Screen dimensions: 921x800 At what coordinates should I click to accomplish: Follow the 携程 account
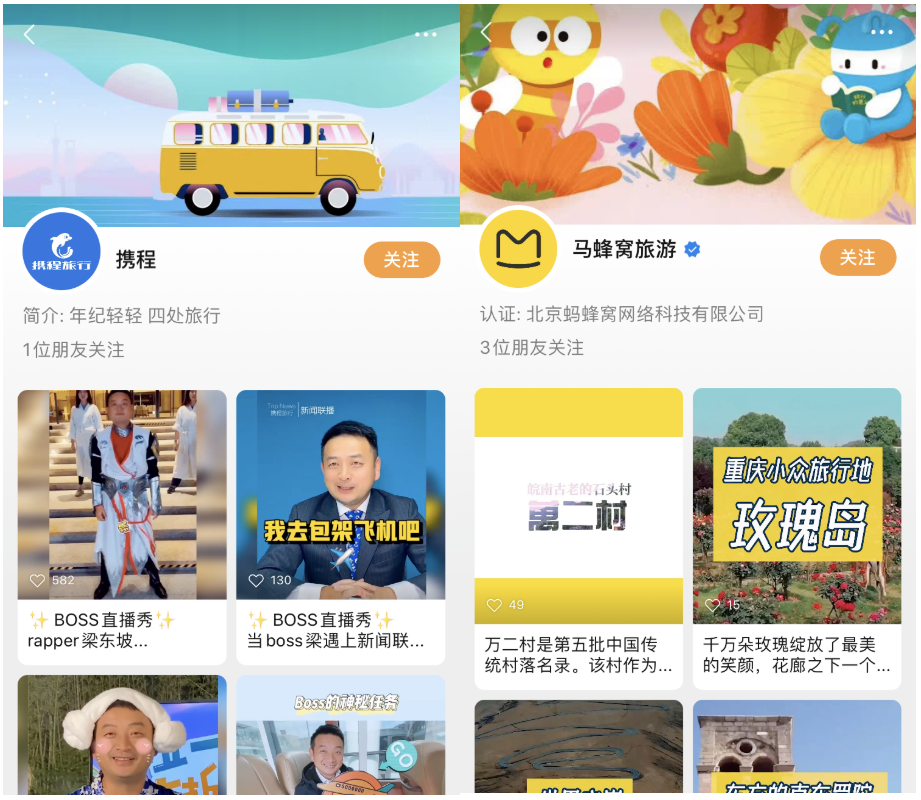pyautogui.click(x=401, y=260)
